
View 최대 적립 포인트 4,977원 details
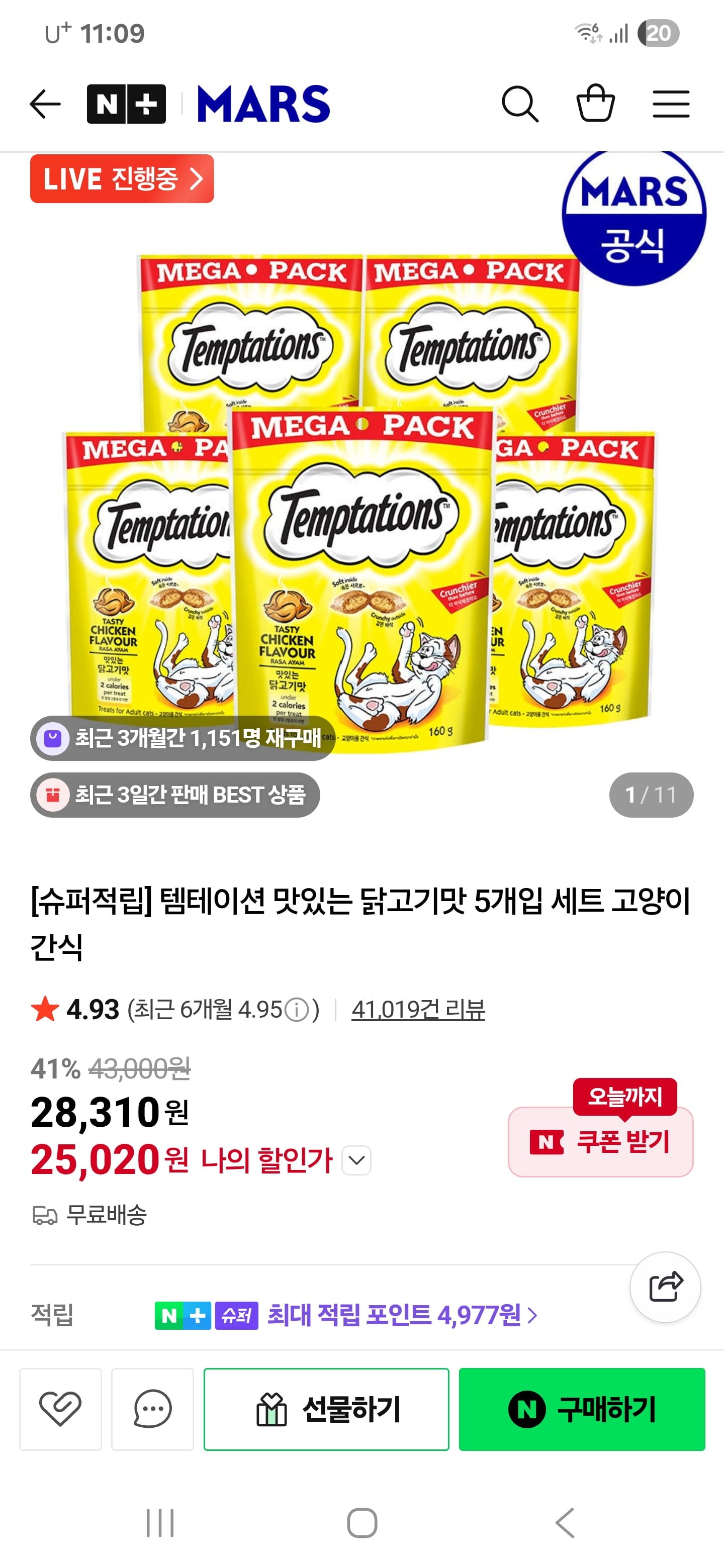[x=402, y=1315]
